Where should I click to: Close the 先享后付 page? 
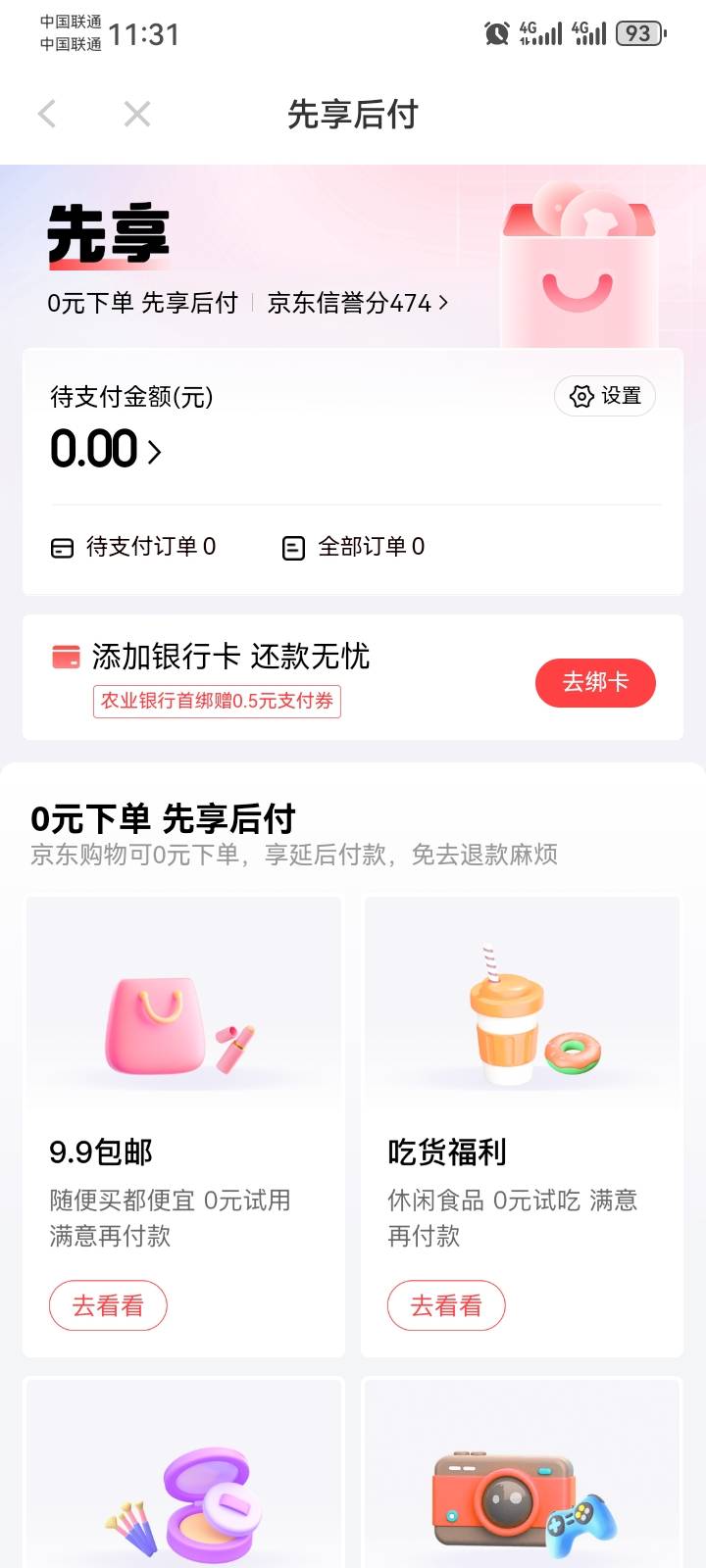[137, 115]
